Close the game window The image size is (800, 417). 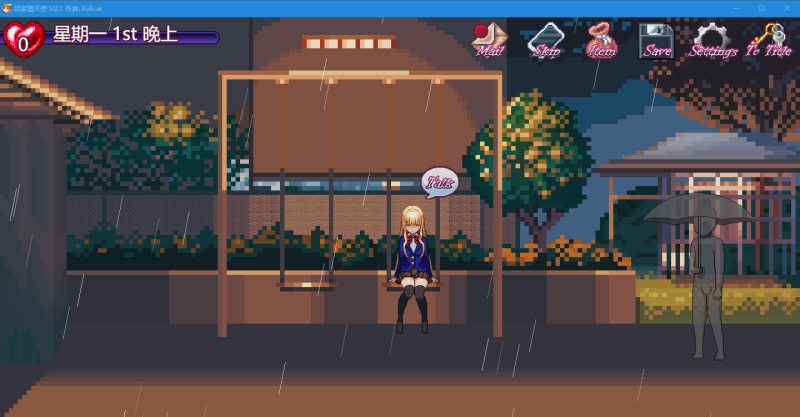786,7
